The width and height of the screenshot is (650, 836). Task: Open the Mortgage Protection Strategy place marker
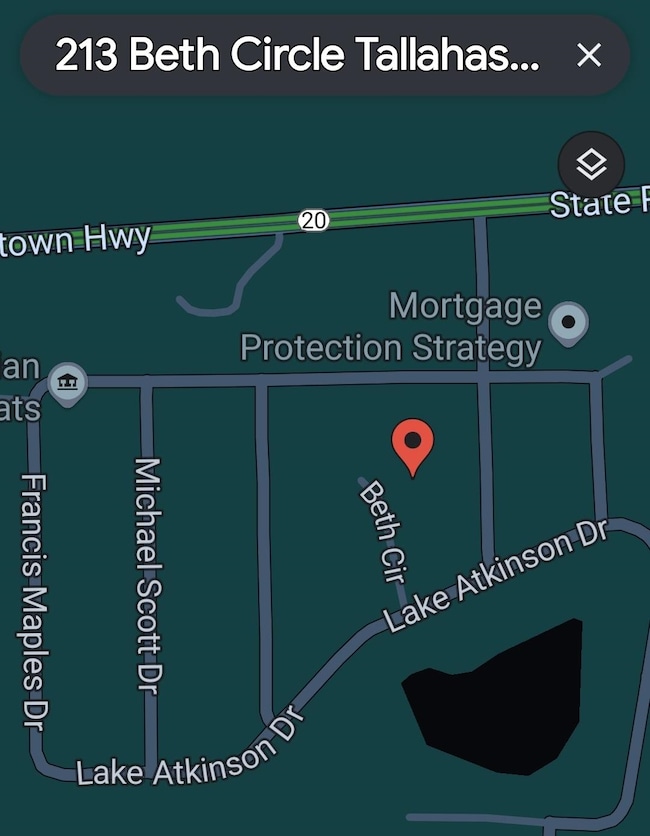point(569,323)
